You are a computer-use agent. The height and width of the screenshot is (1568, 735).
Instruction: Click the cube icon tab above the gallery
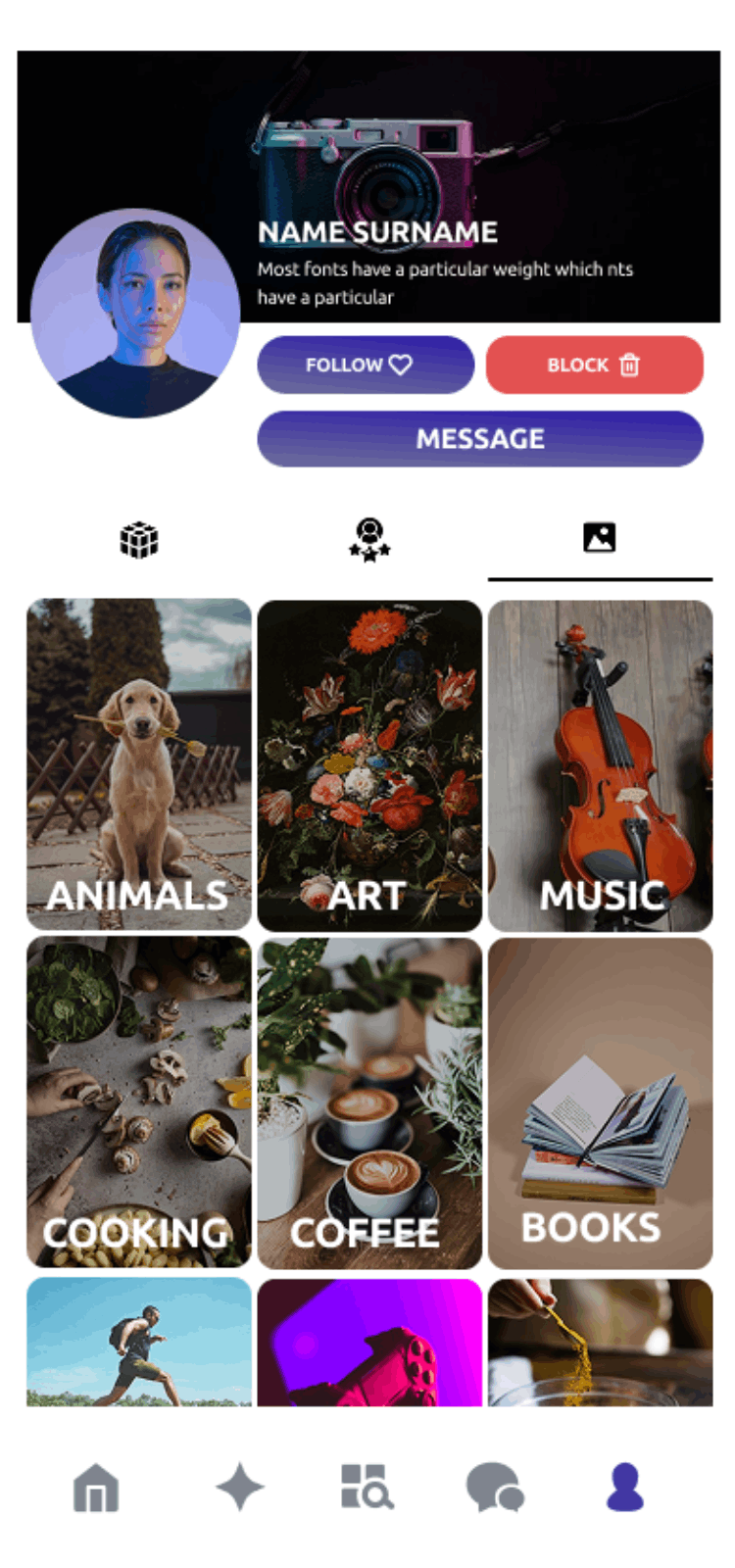click(x=138, y=539)
